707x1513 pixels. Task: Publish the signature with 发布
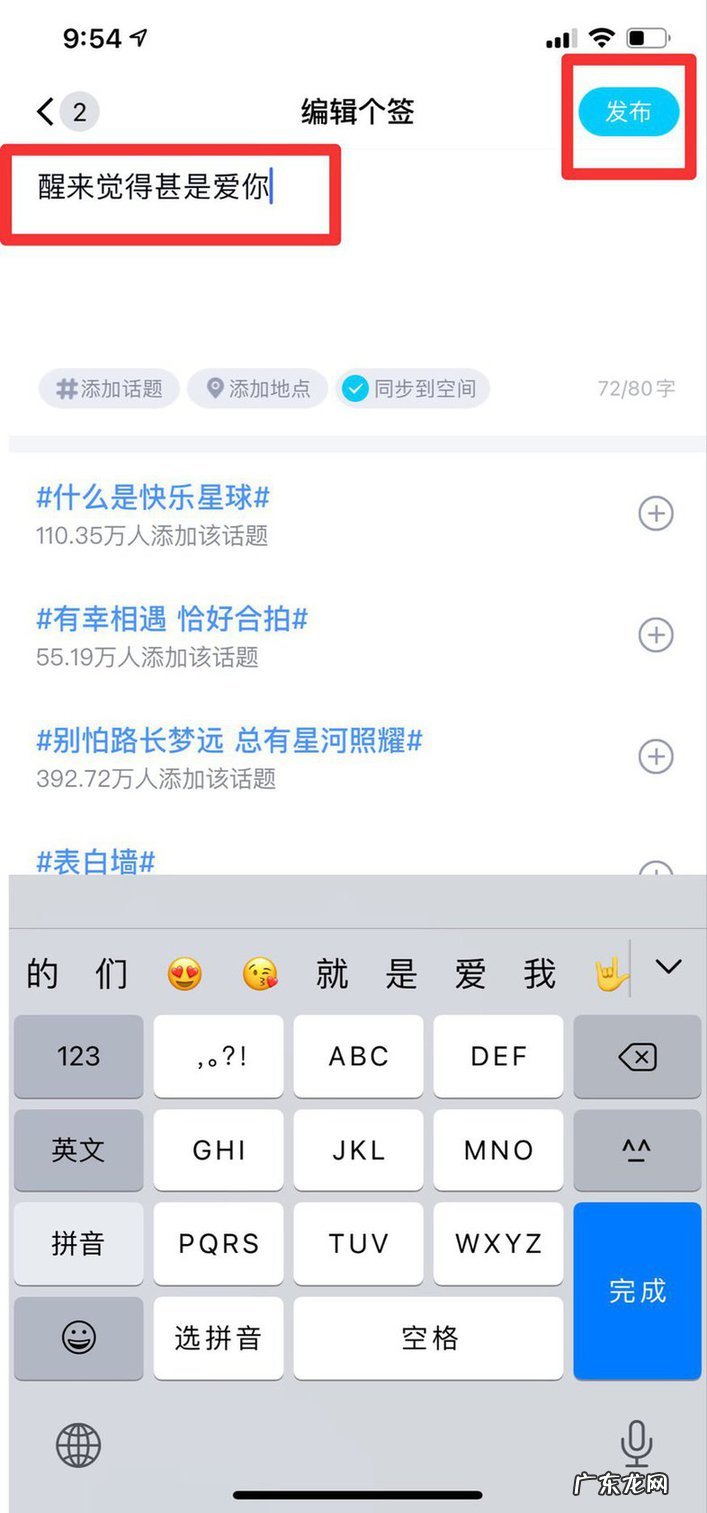click(x=628, y=112)
